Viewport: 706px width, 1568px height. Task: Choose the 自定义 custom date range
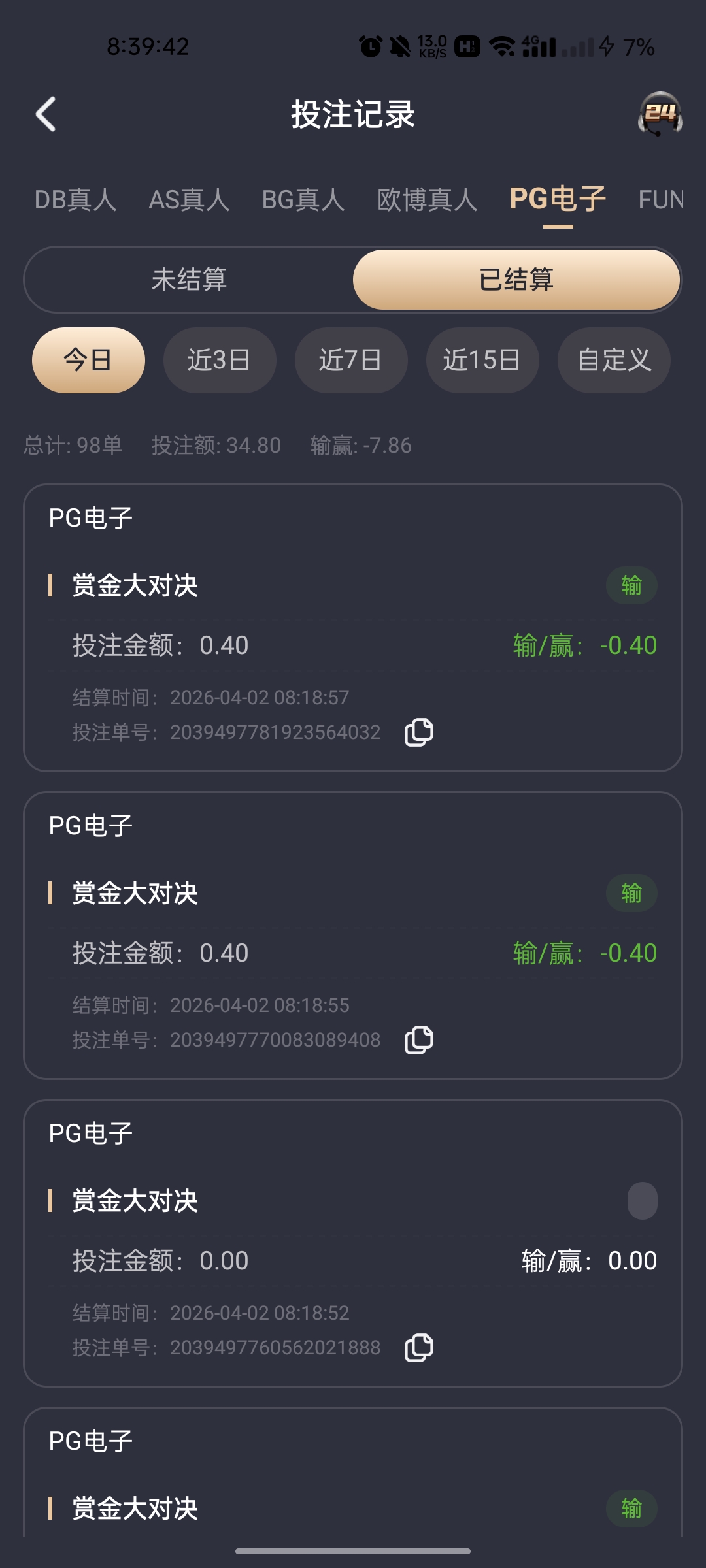pos(614,360)
